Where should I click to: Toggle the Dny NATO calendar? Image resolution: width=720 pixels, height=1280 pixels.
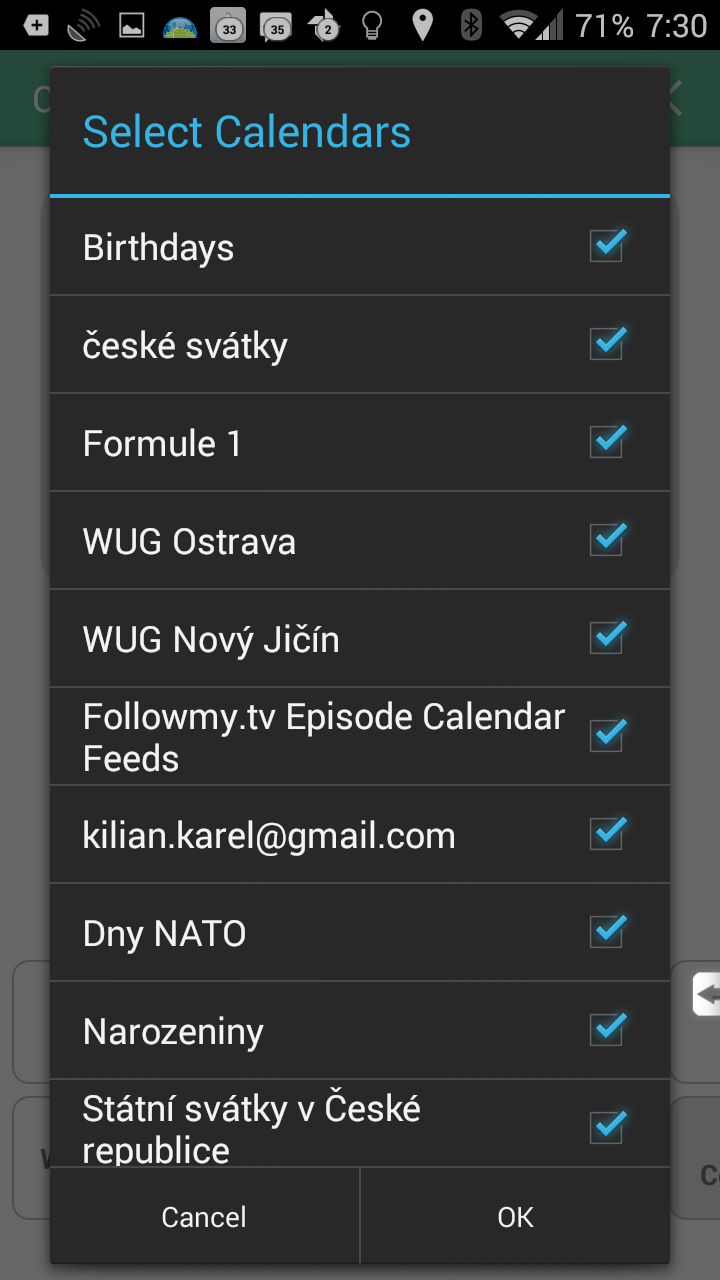click(x=607, y=932)
